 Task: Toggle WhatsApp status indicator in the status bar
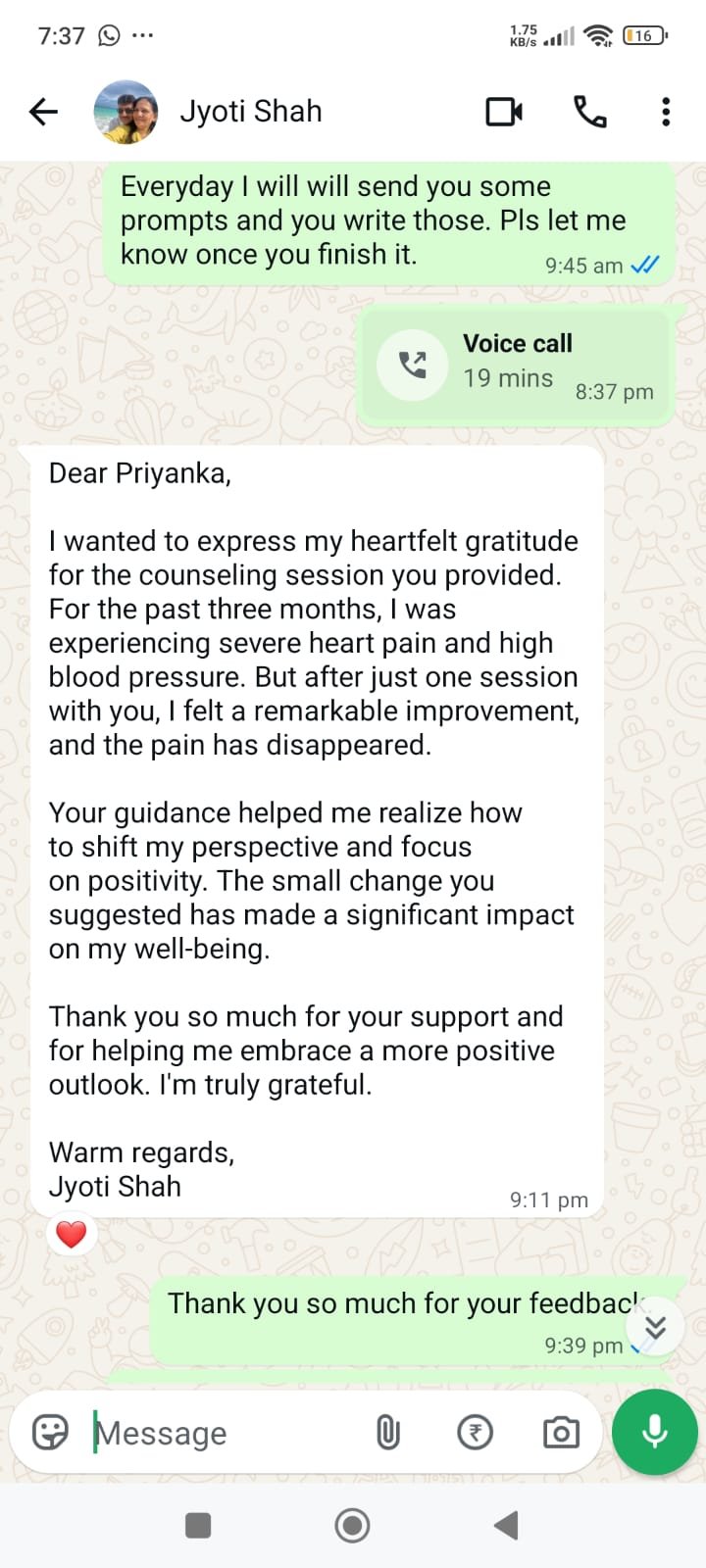click(108, 34)
